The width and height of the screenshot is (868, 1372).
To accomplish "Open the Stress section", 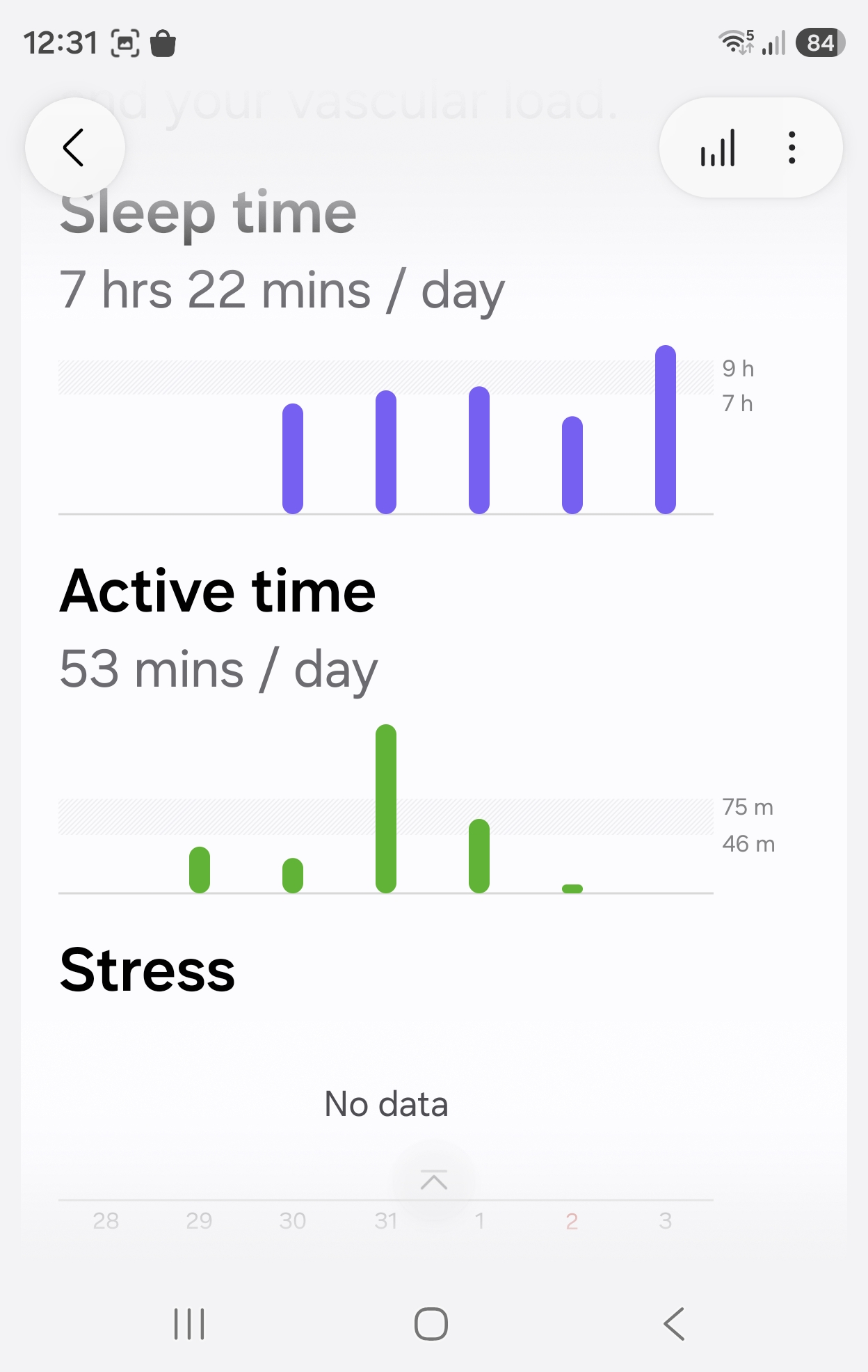I will tap(147, 970).
